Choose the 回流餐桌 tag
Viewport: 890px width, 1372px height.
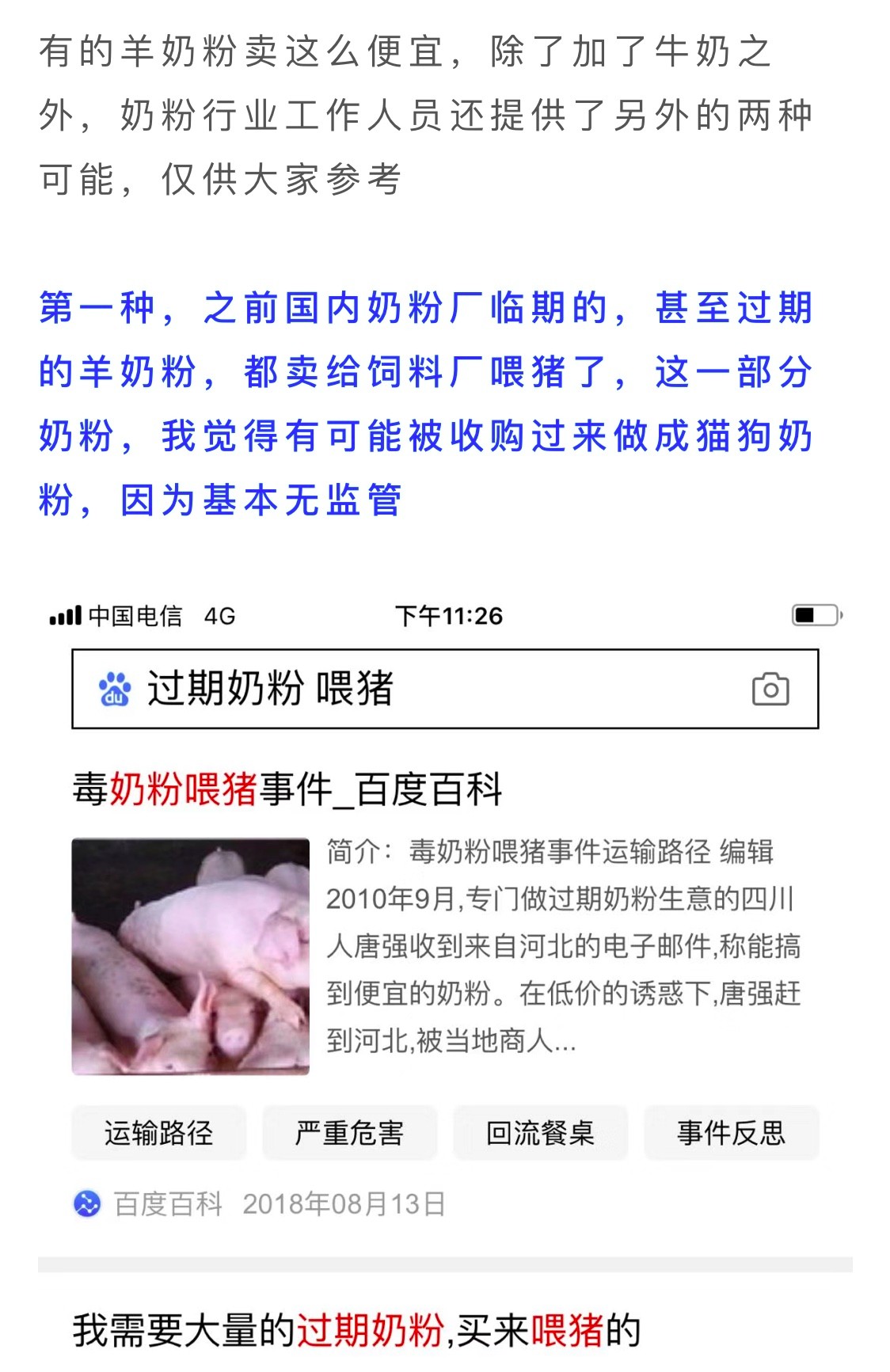pyautogui.click(x=539, y=1133)
